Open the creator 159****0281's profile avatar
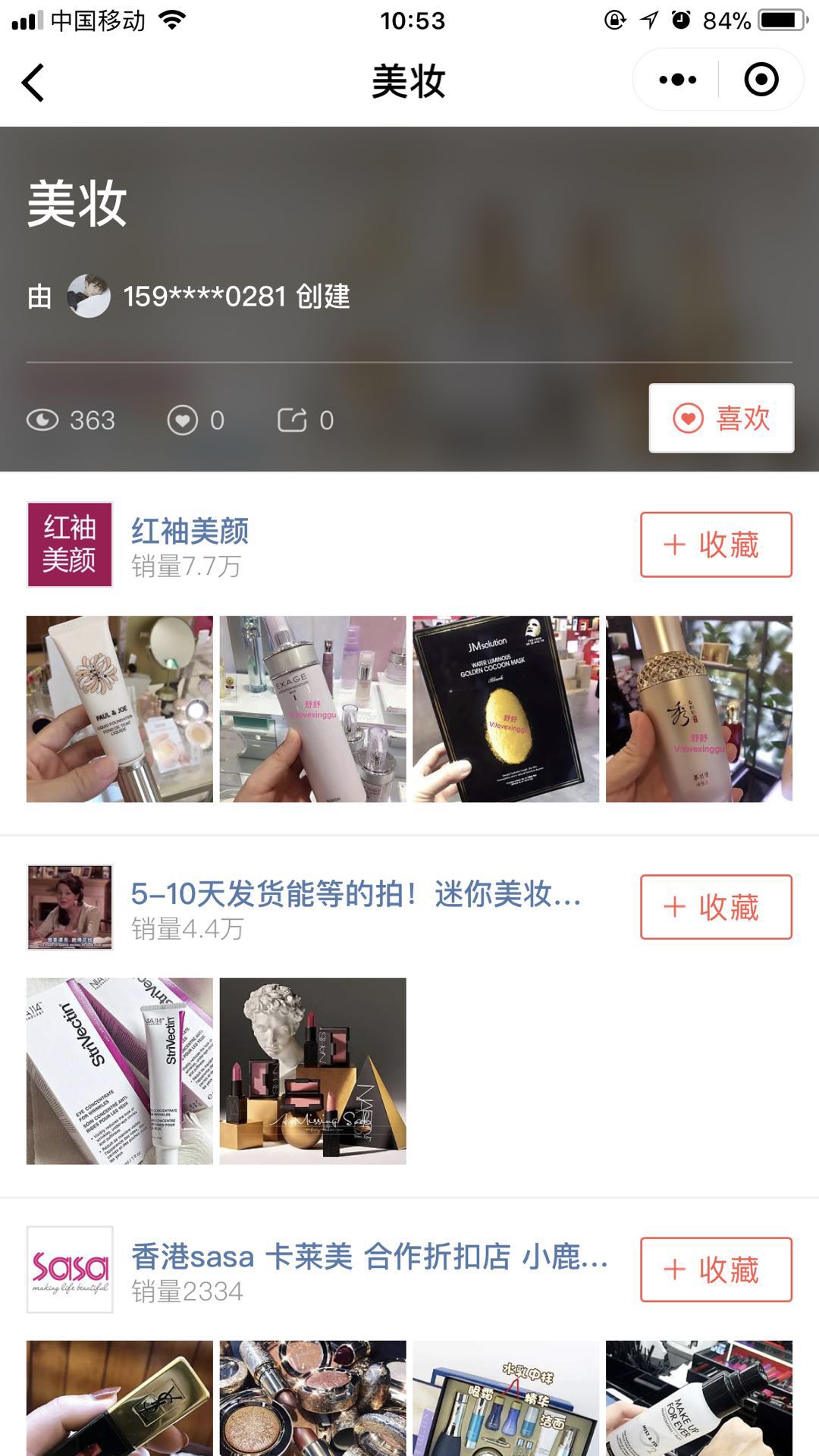This screenshot has width=819, height=1456. (89, 296)
